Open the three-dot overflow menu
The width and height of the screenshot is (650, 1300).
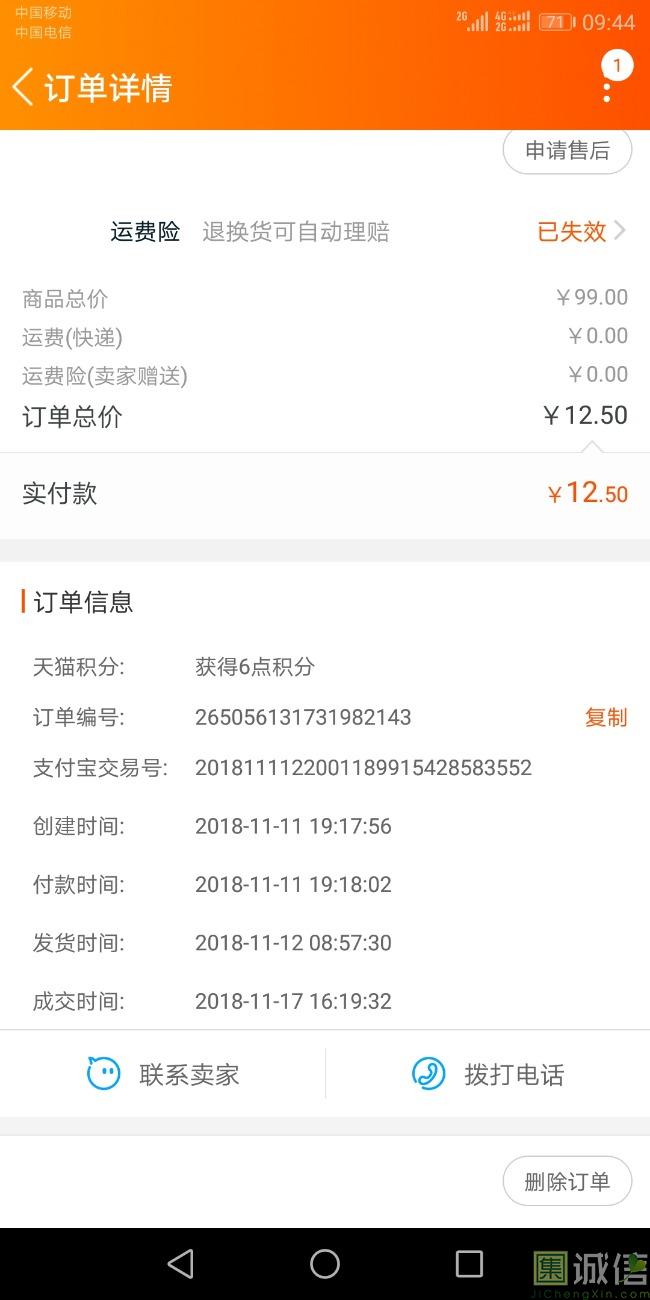pos(607,88)
